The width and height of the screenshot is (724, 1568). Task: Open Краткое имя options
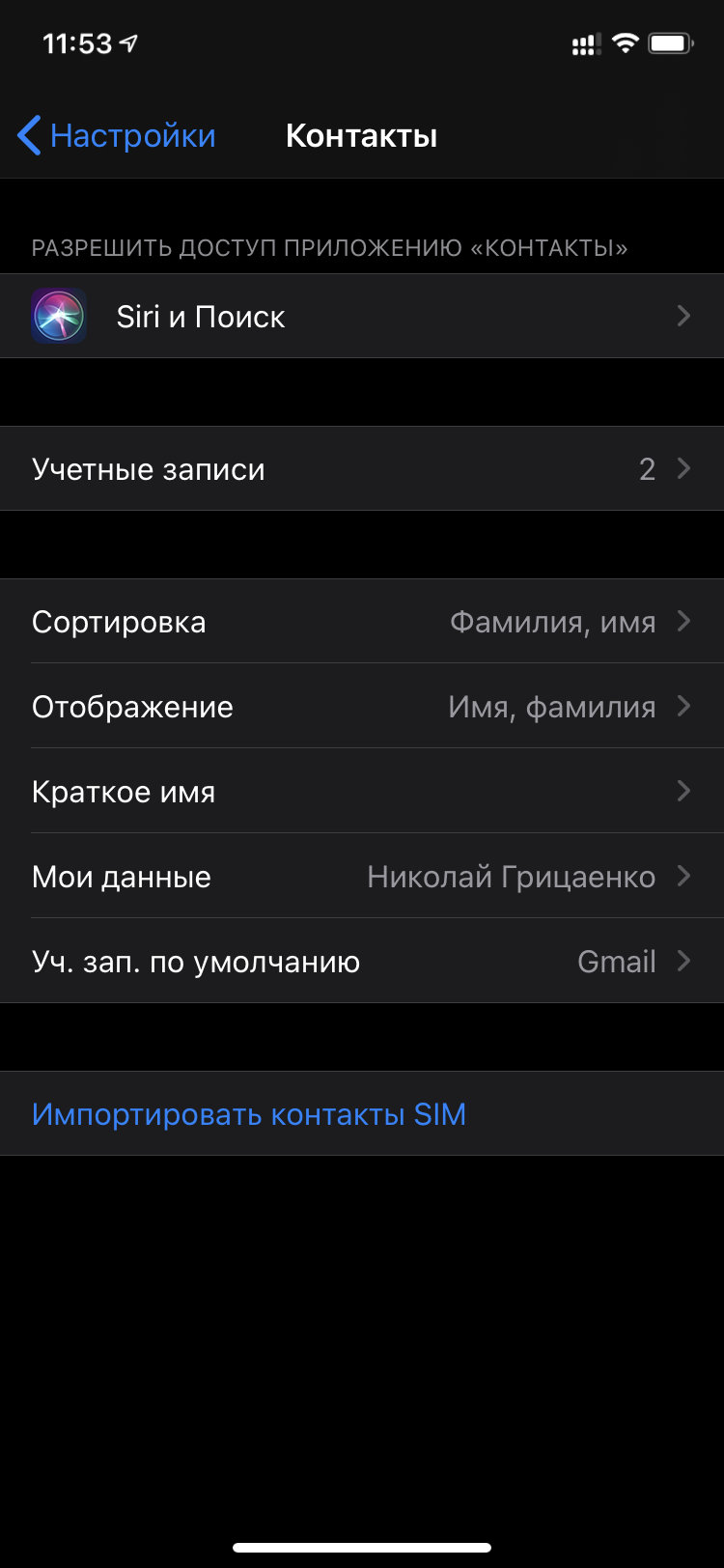362,792
